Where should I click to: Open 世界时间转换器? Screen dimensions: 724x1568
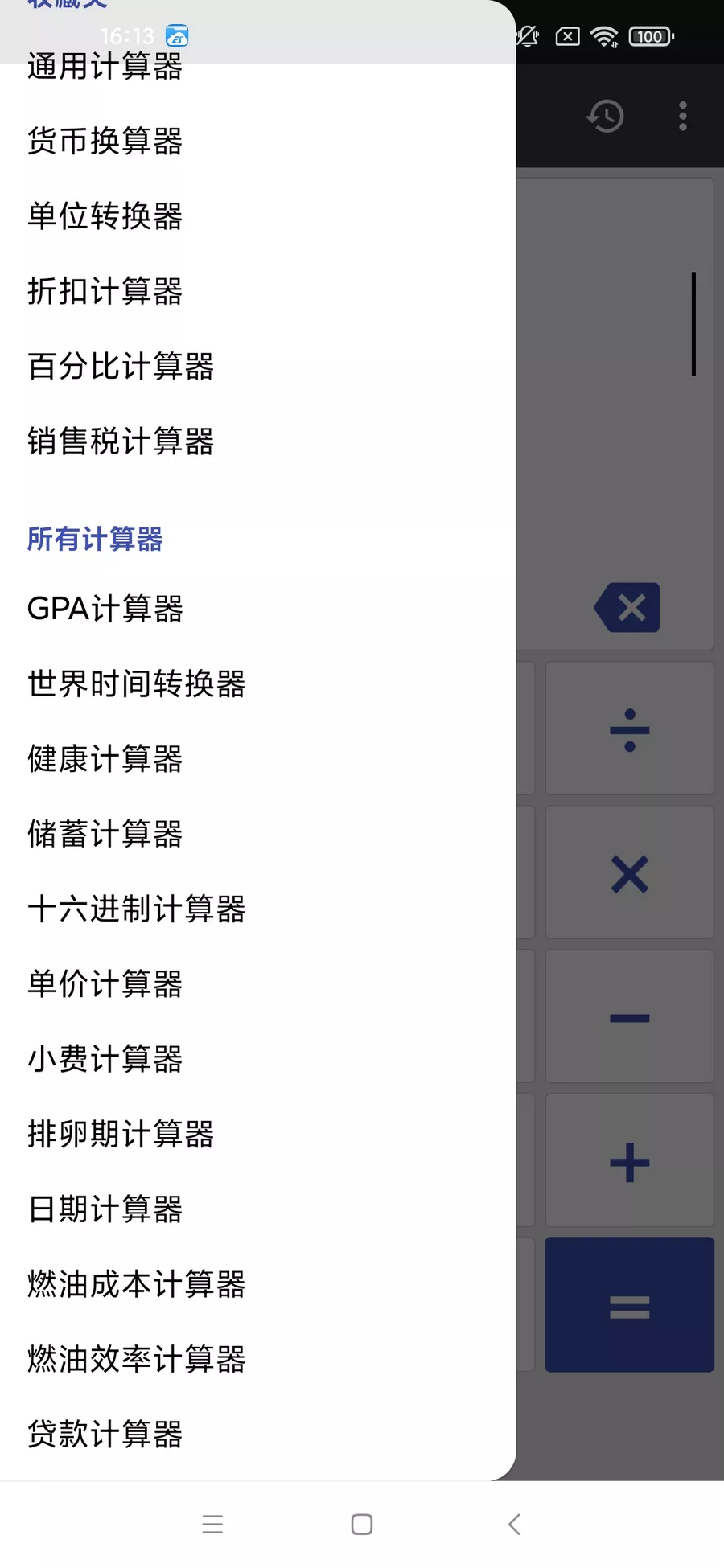[137, 683]
